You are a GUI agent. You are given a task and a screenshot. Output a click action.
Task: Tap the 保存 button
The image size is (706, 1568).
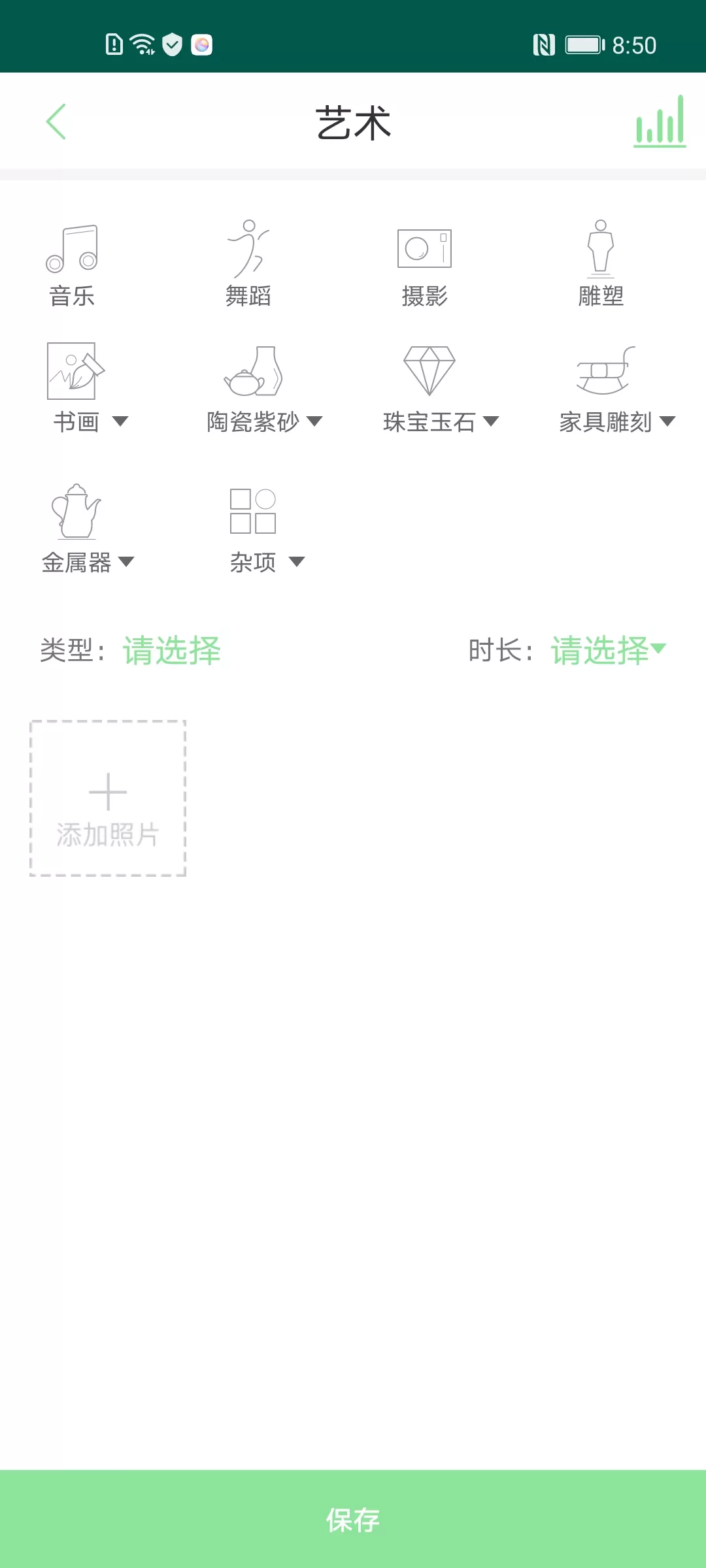tap(353, 1519)
